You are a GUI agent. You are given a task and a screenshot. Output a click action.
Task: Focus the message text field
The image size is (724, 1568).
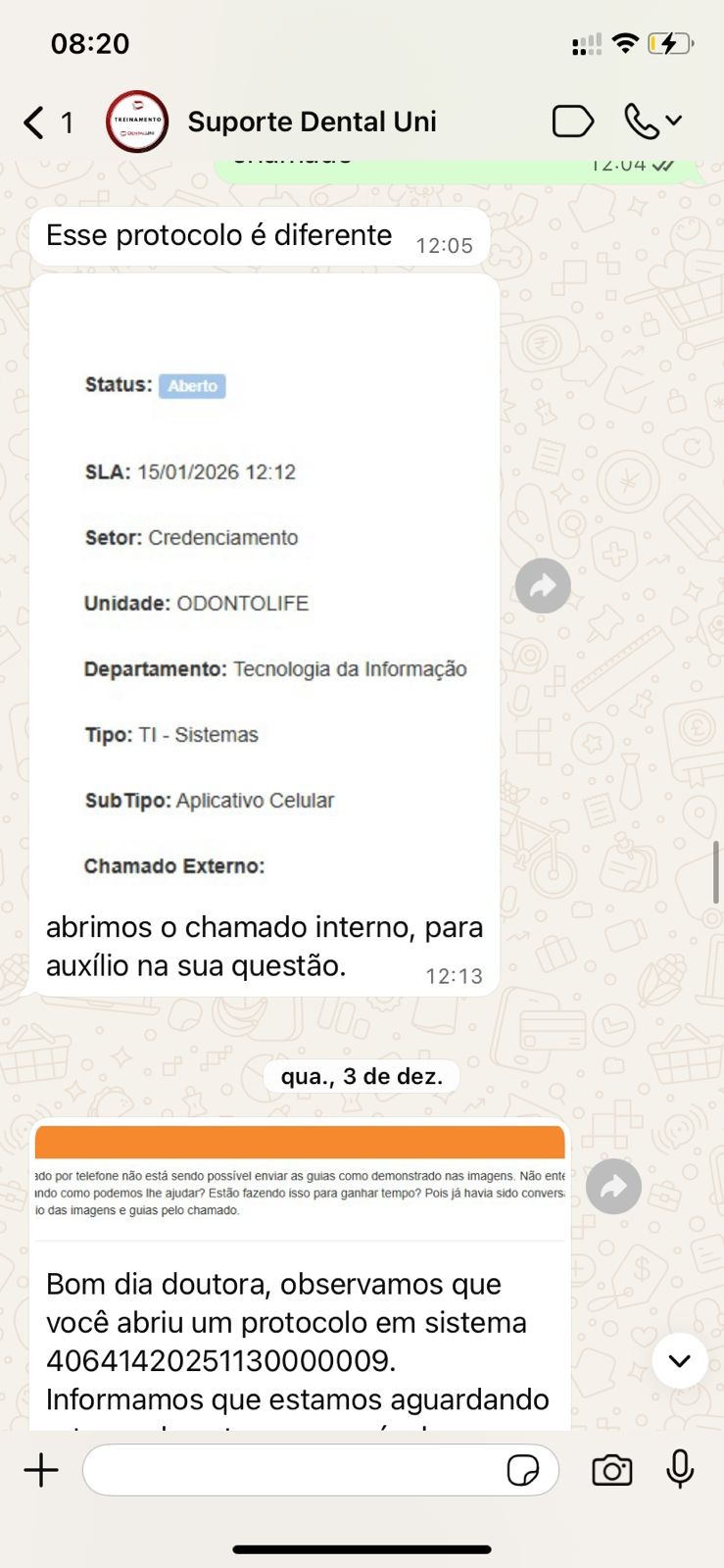click(x=294, y=1470)
